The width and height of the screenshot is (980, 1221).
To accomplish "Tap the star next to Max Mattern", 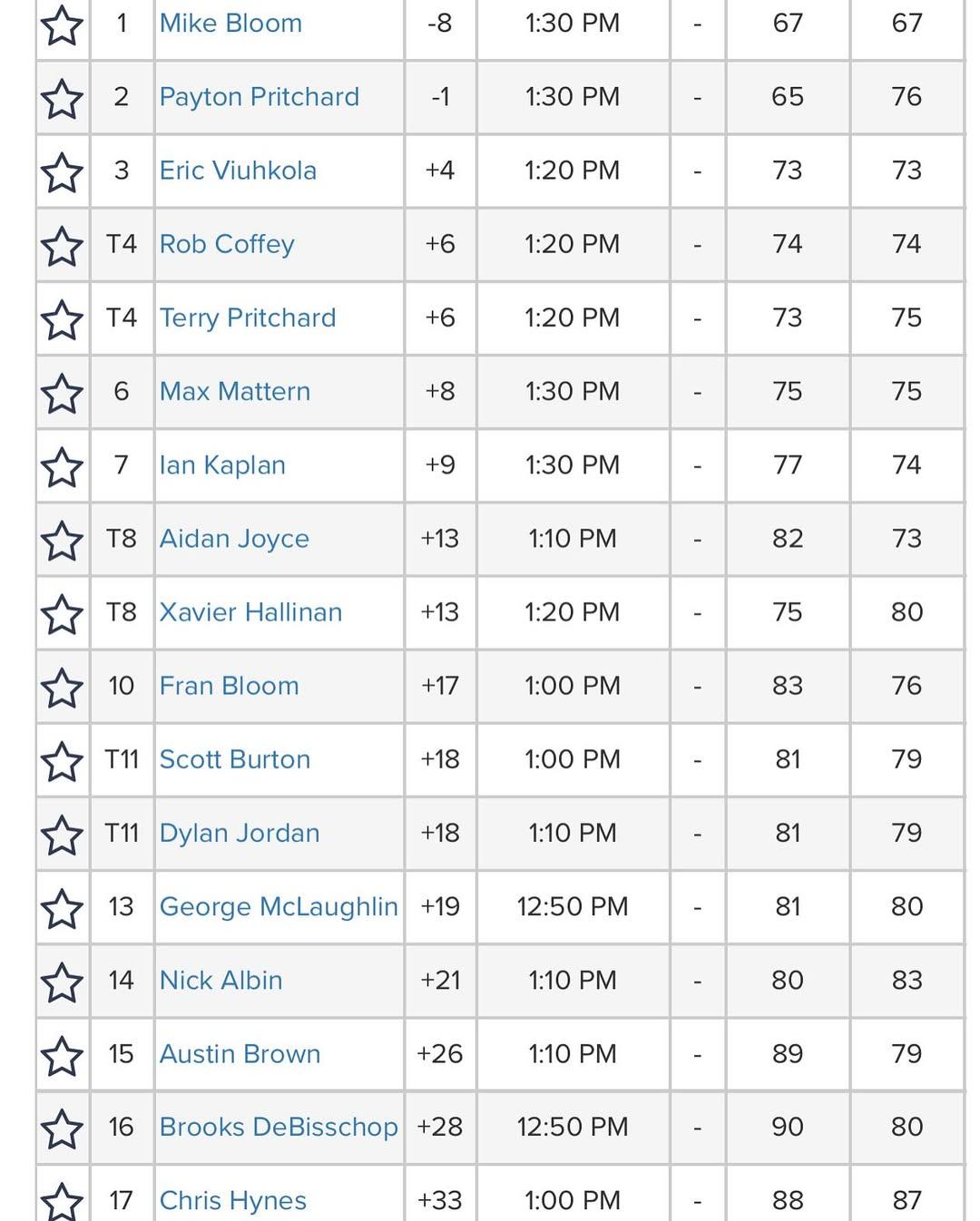I will click(62, 393).
